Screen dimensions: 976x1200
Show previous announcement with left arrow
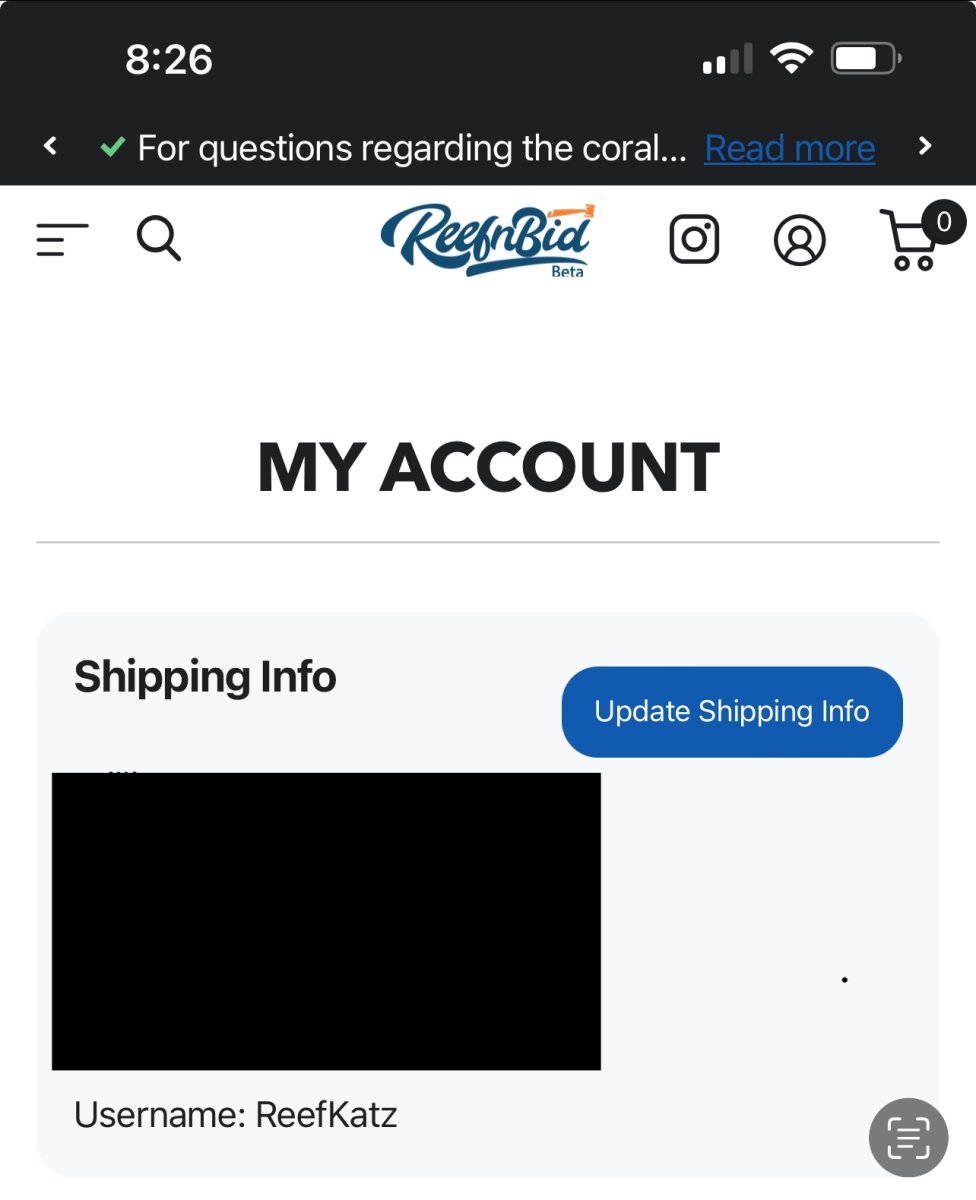(50, 147)
